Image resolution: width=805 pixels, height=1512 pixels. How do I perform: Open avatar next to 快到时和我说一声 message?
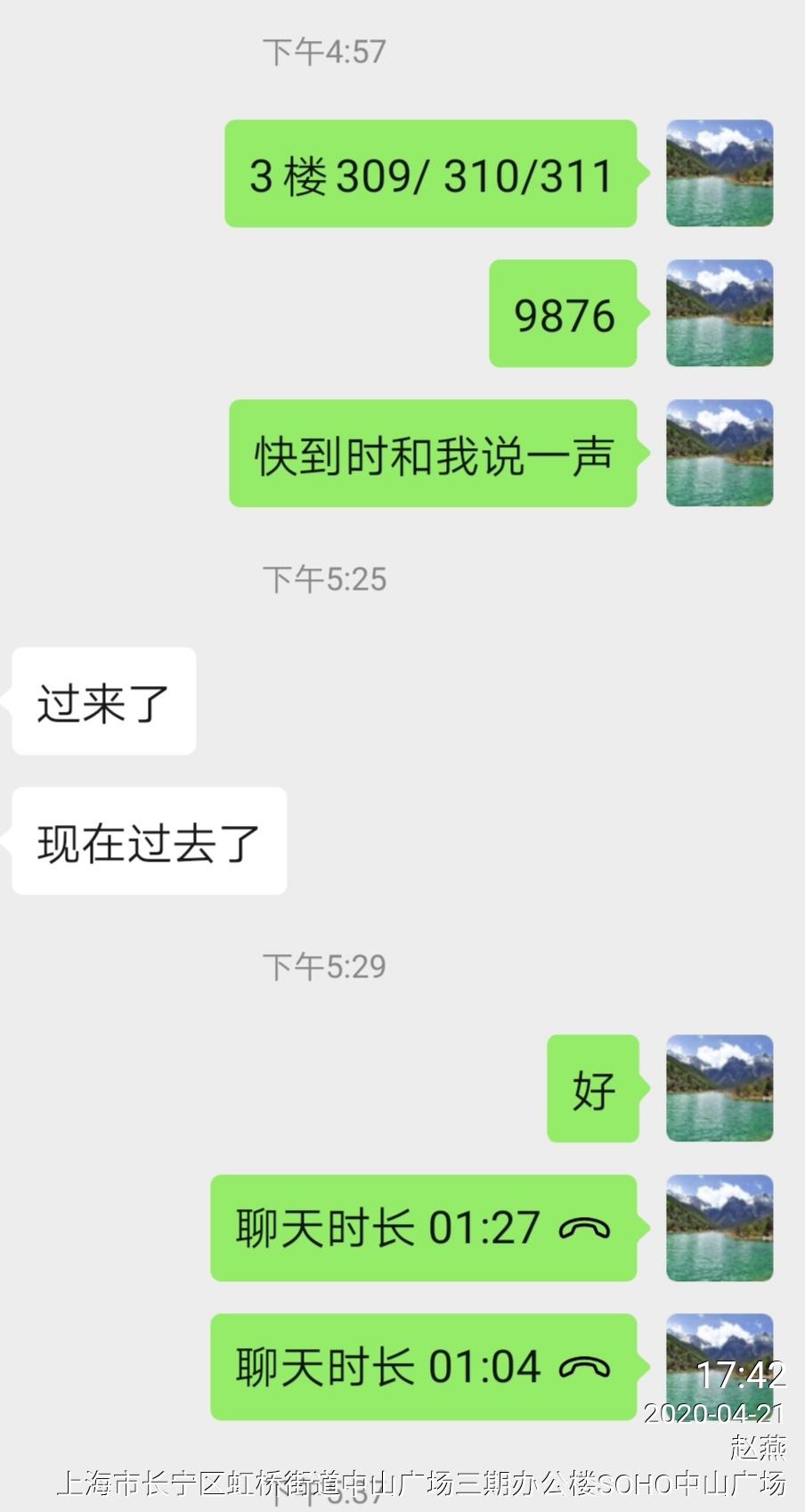720,454
